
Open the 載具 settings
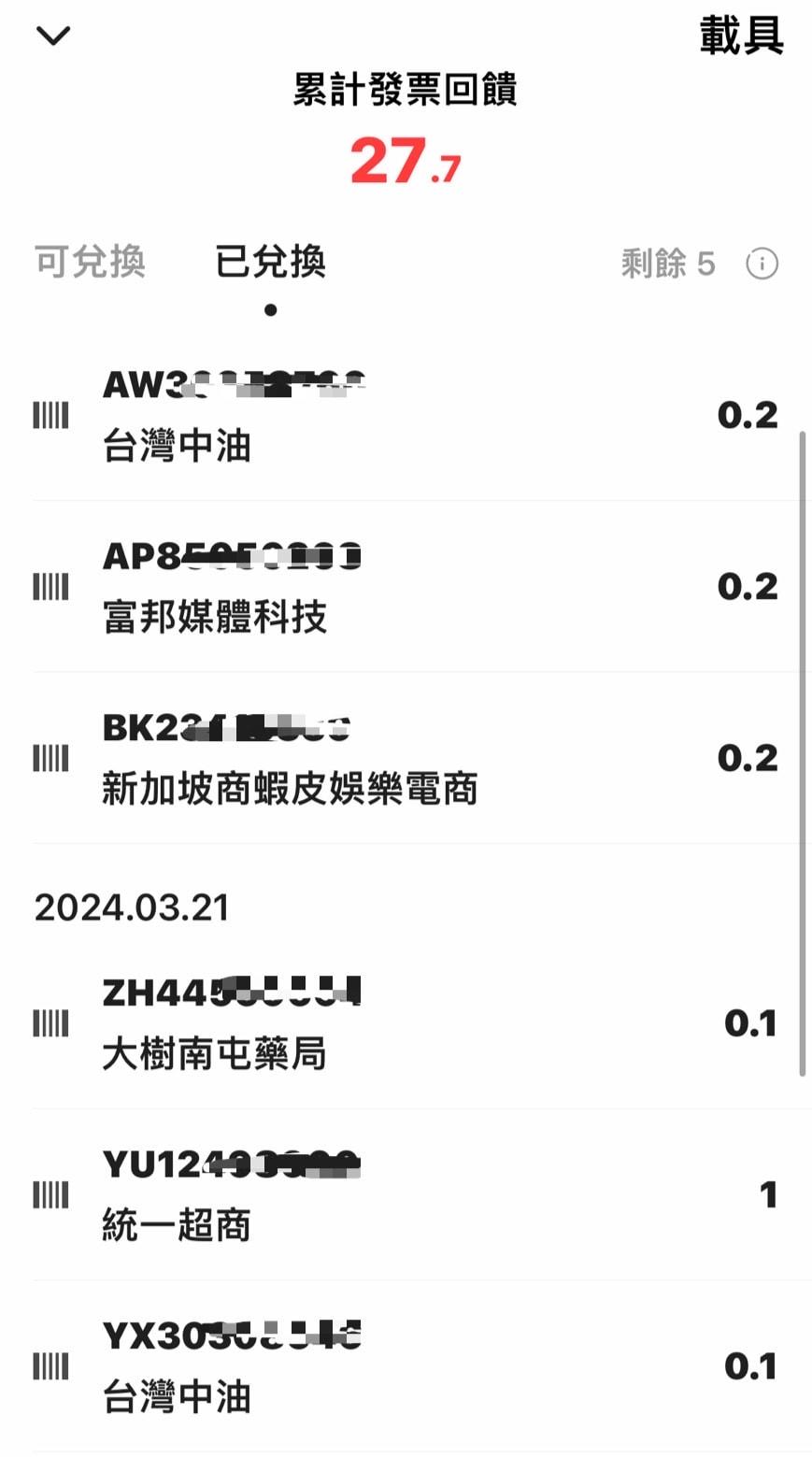(x=741, y=36)
